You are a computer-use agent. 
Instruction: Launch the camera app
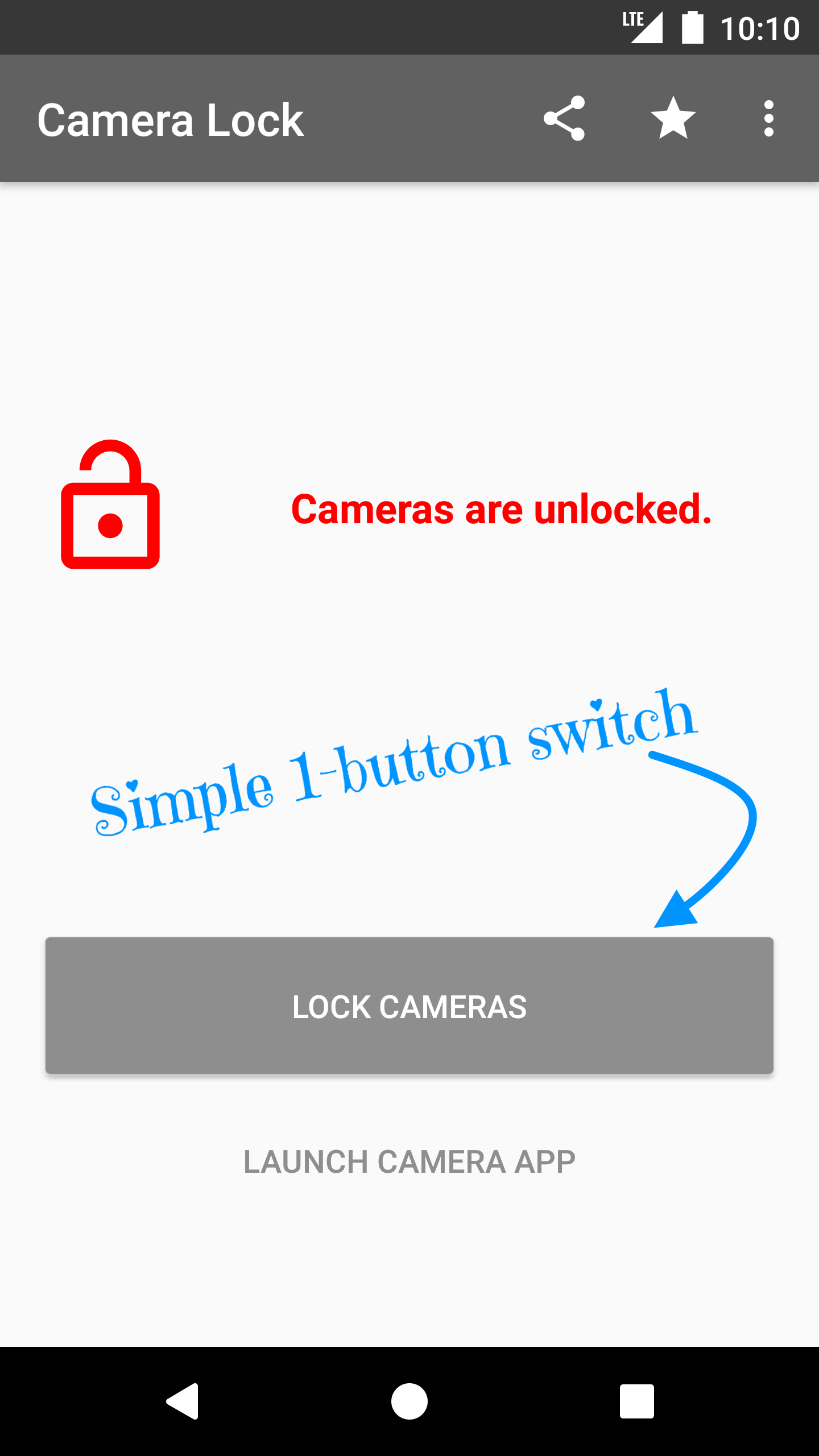[409, 1161]
